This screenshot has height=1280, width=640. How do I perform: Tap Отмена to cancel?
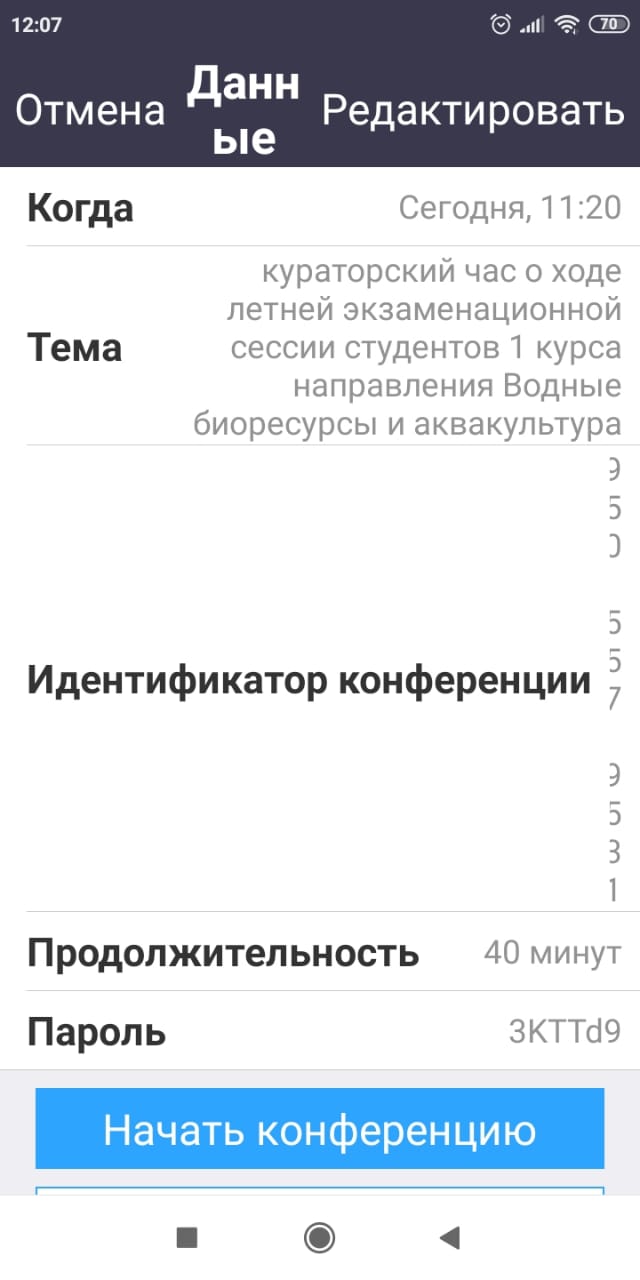pos(90,111)
